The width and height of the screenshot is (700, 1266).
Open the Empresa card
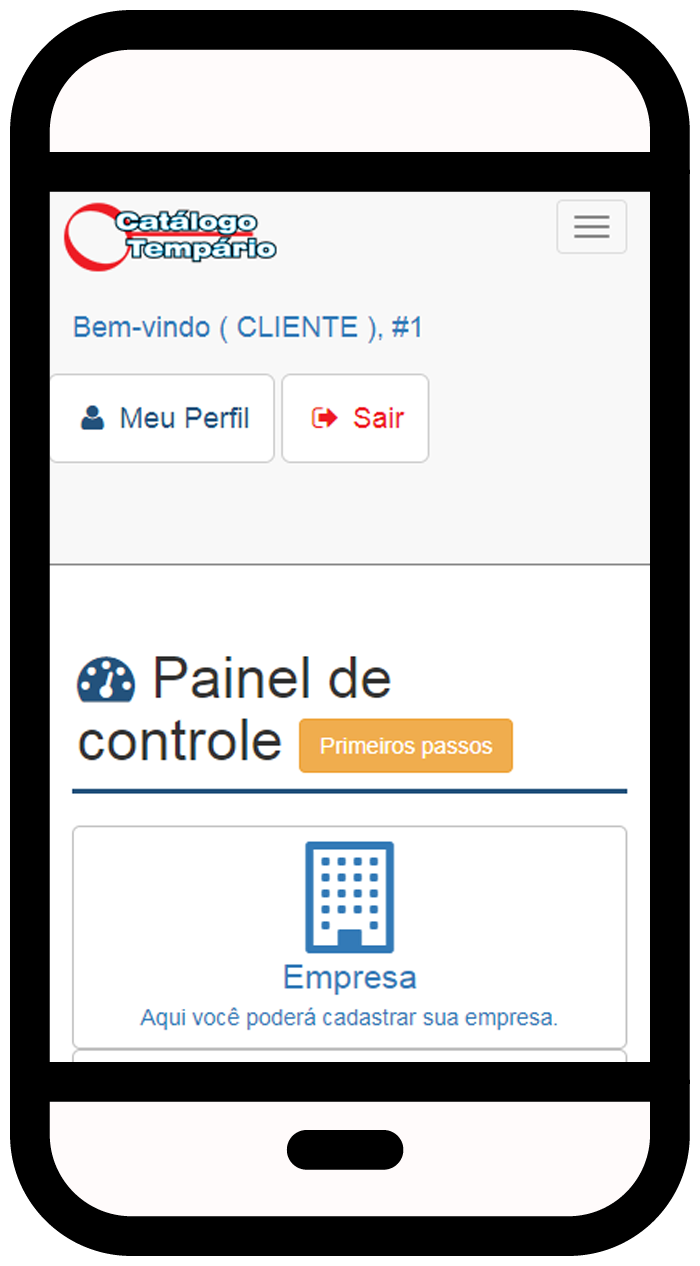(349, 936)
